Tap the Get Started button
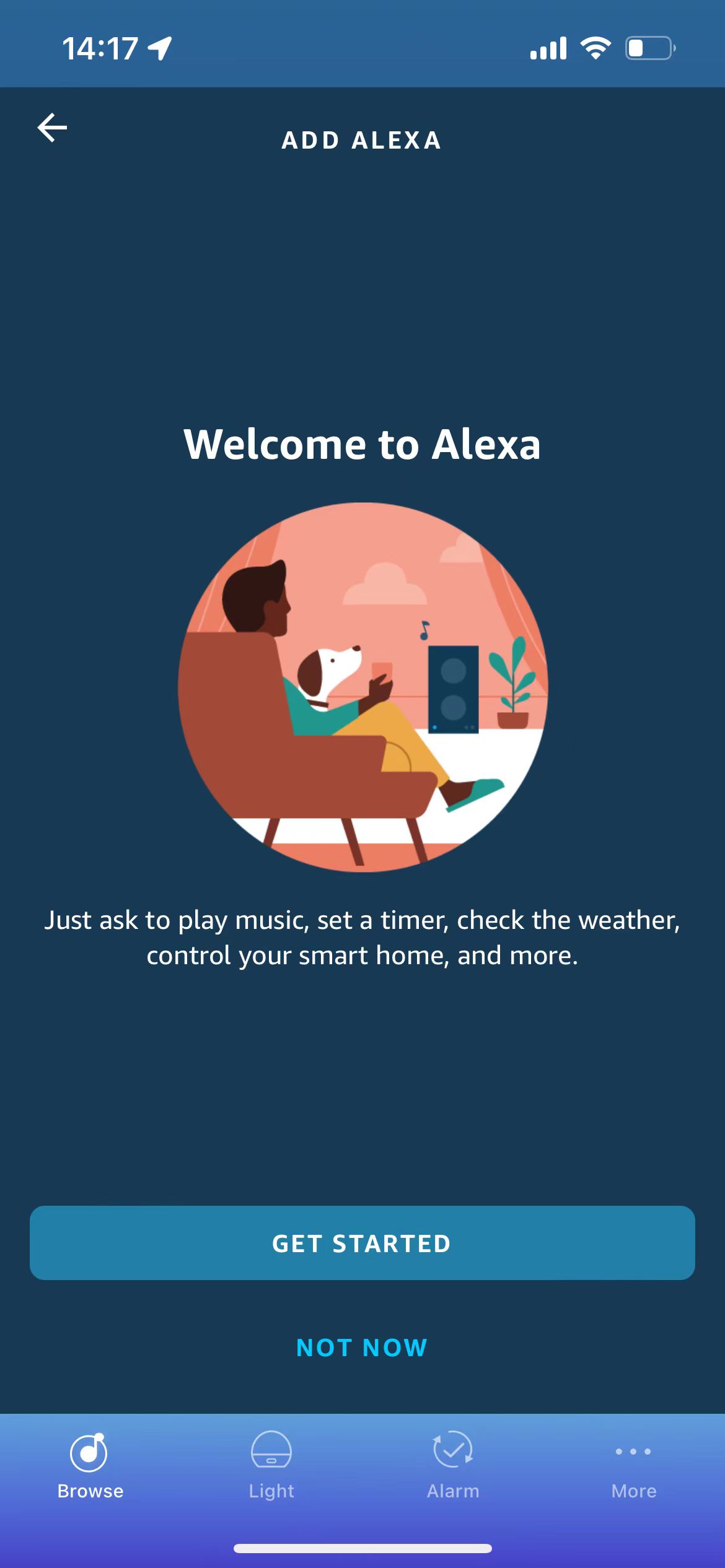This screenshot has width=725, height=1568. [362, 1243]
